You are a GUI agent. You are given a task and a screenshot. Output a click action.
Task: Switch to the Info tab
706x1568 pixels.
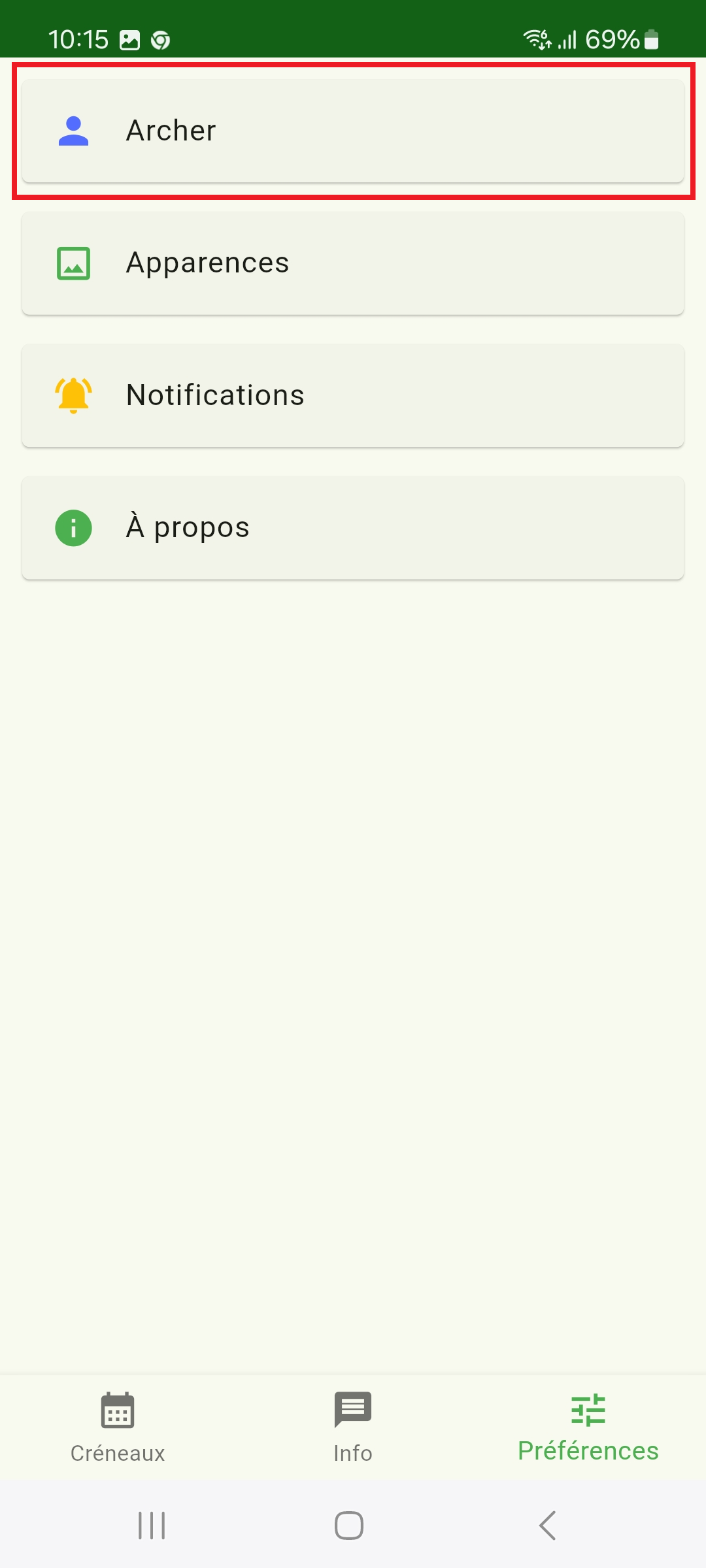pyautogui.click(x=353, y=1428)
